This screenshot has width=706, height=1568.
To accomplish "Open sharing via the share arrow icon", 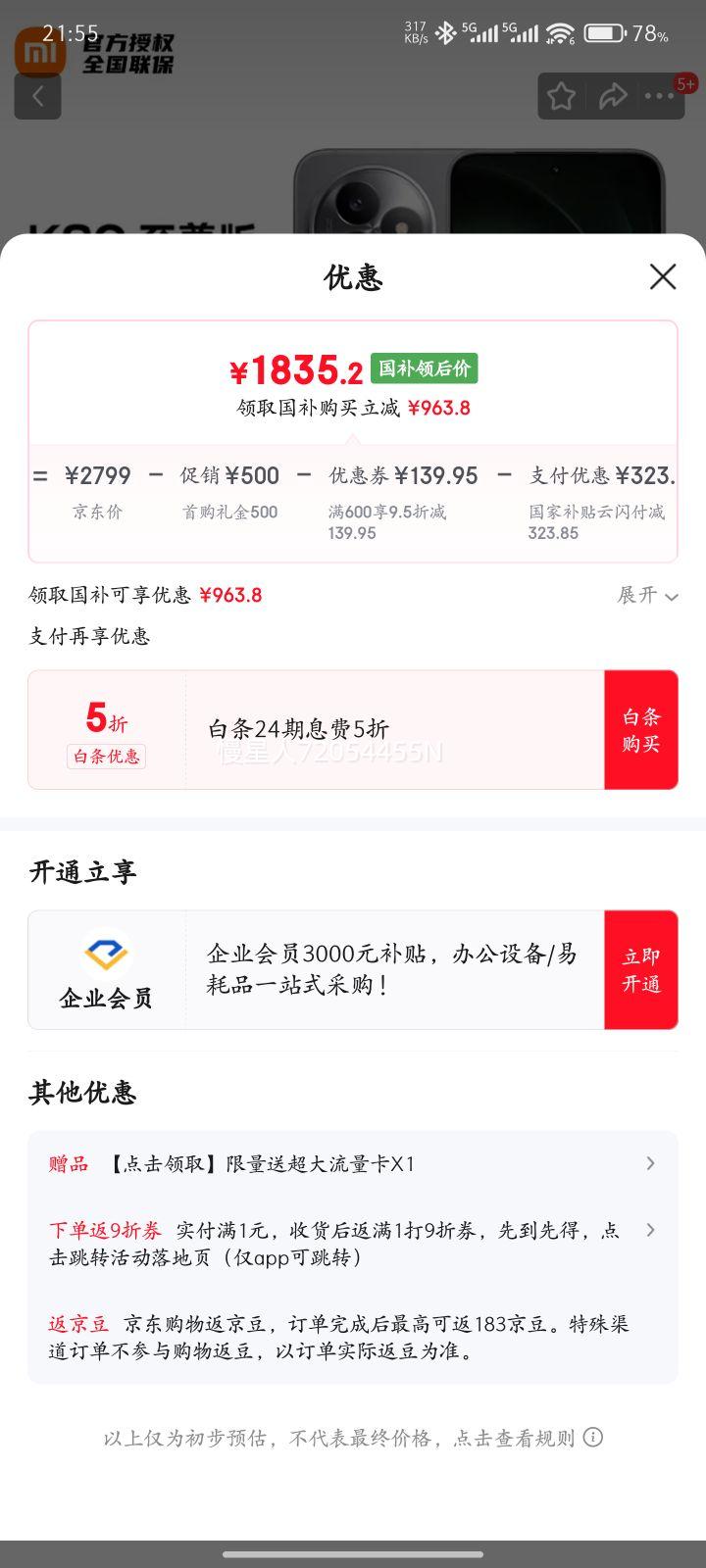I will click(614, 96).
